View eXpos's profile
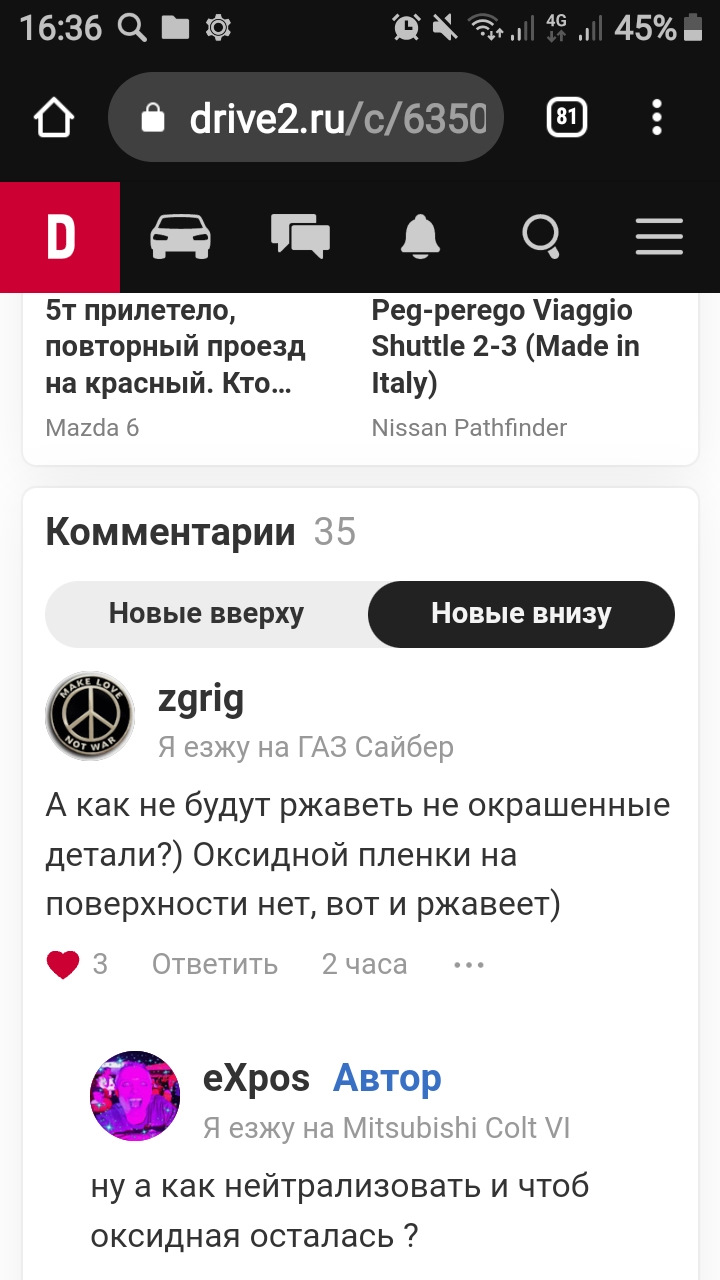 [x=256, y=1078]
